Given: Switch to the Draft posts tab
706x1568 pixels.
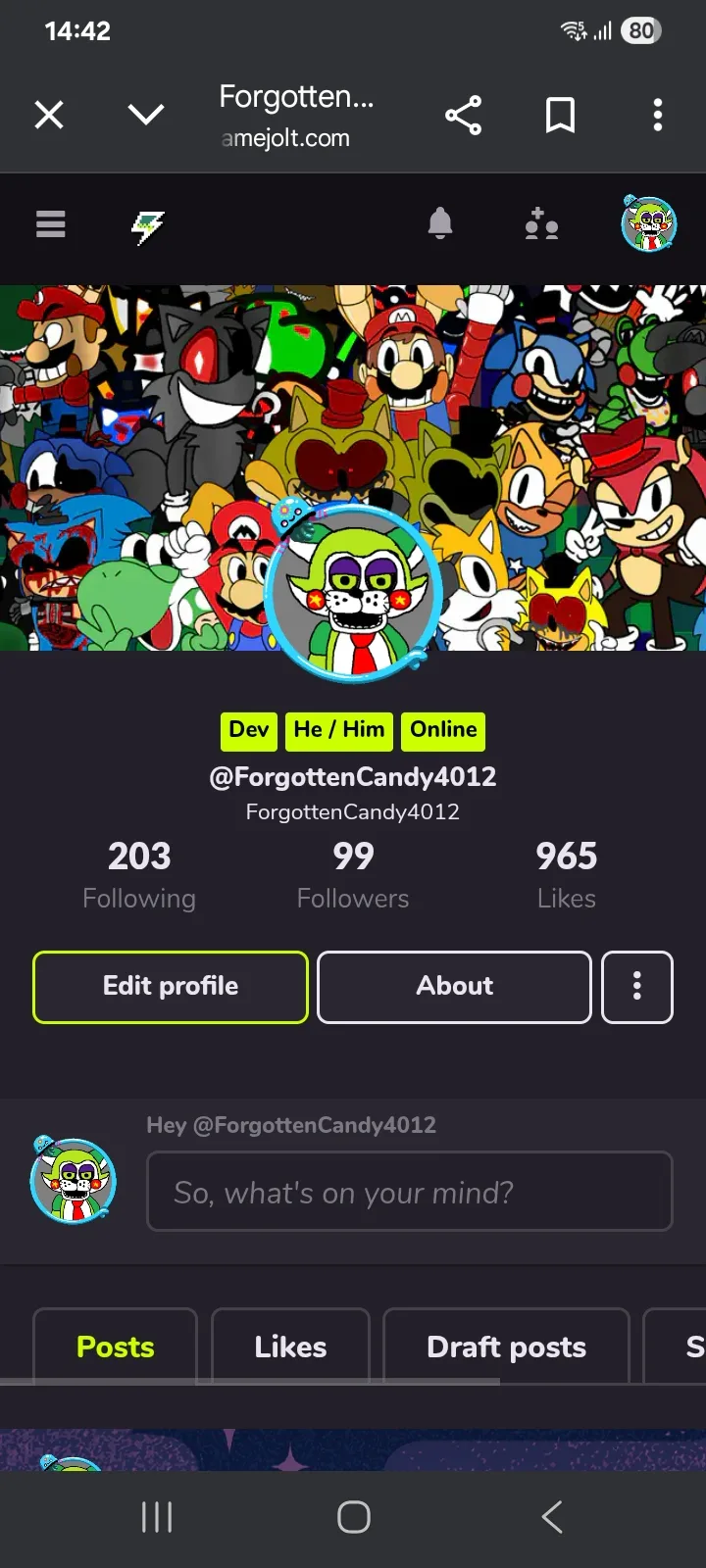Looking at the screenshot, I should [506, 1347].
